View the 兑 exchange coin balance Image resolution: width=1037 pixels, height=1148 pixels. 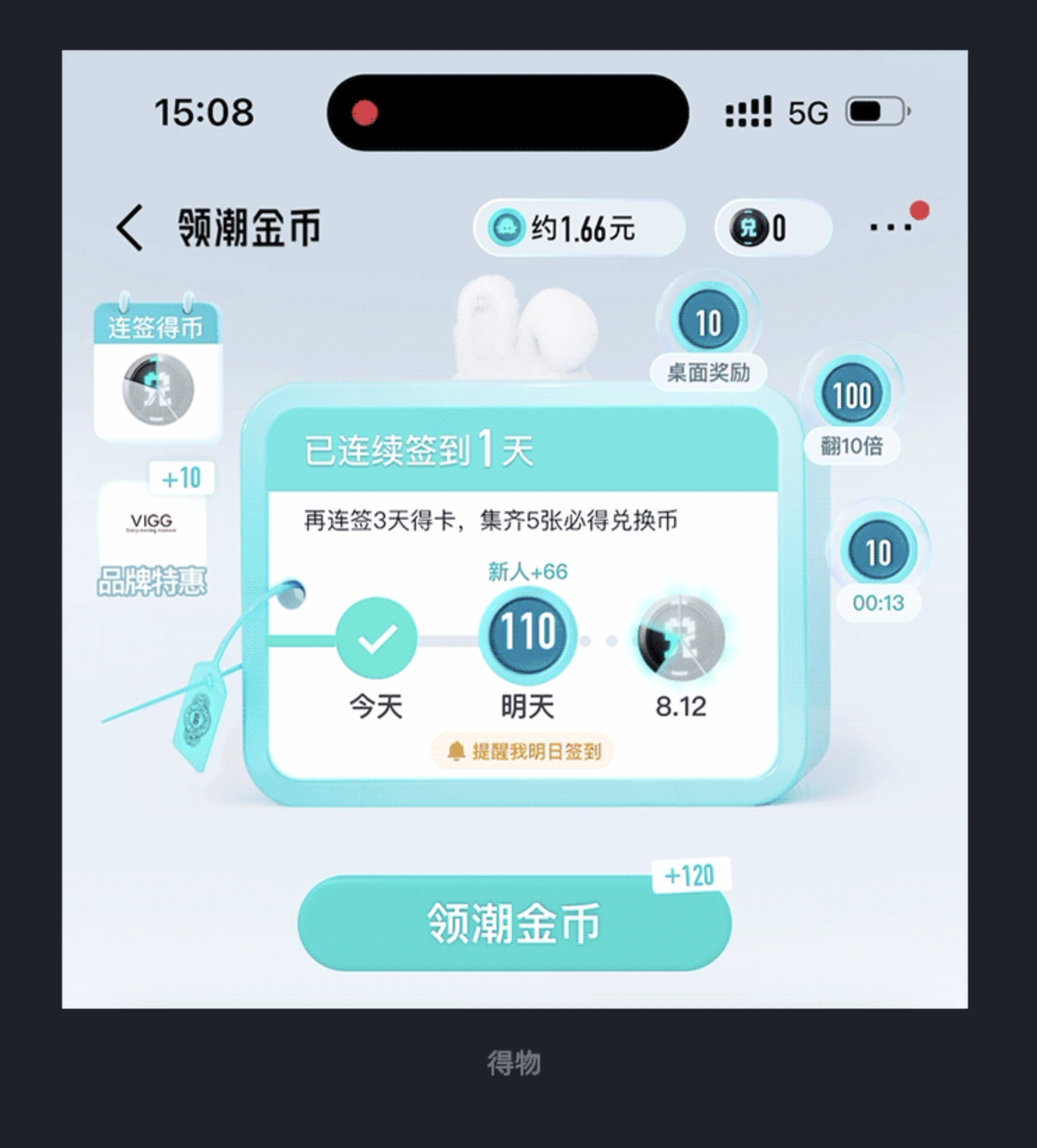(772, 228)
